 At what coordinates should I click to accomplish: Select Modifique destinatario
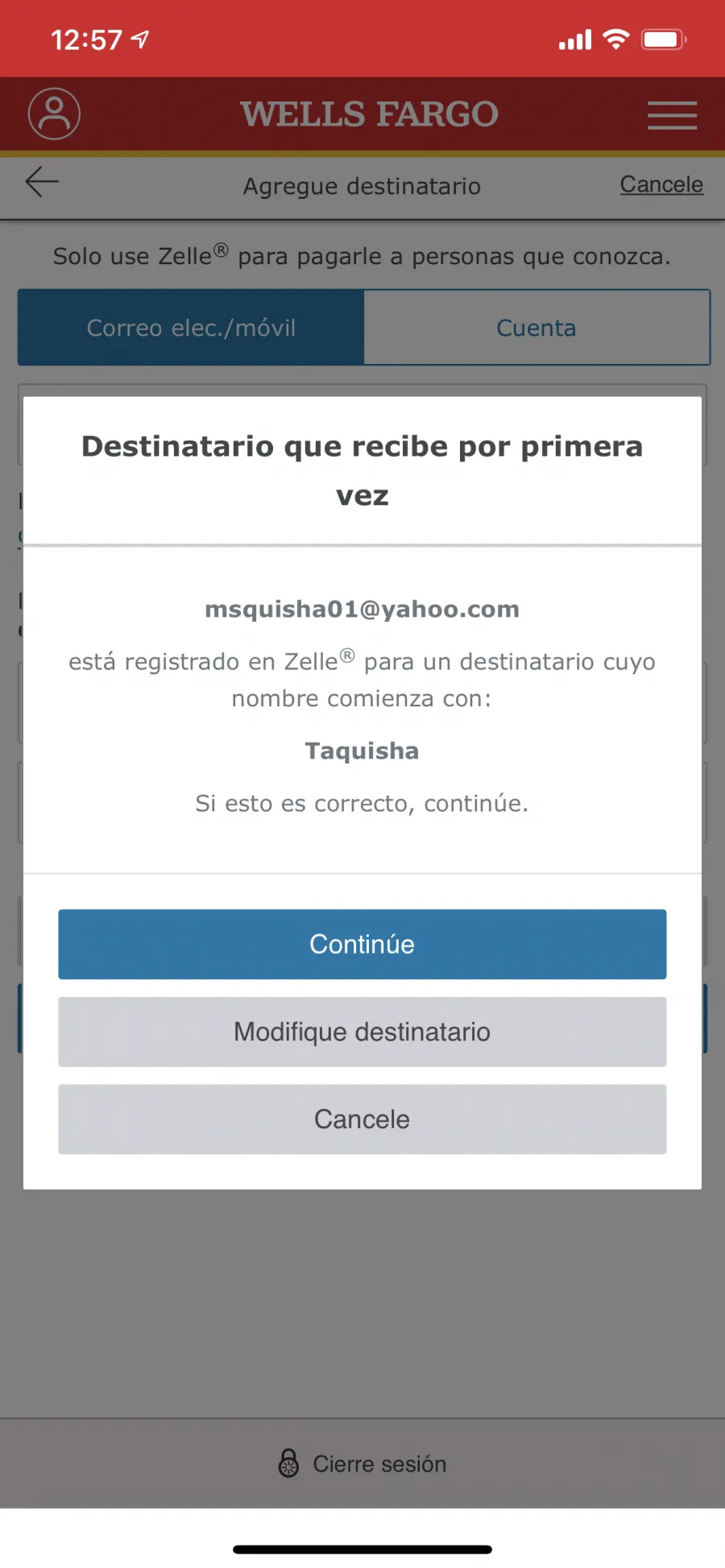tap(362, 1032)
